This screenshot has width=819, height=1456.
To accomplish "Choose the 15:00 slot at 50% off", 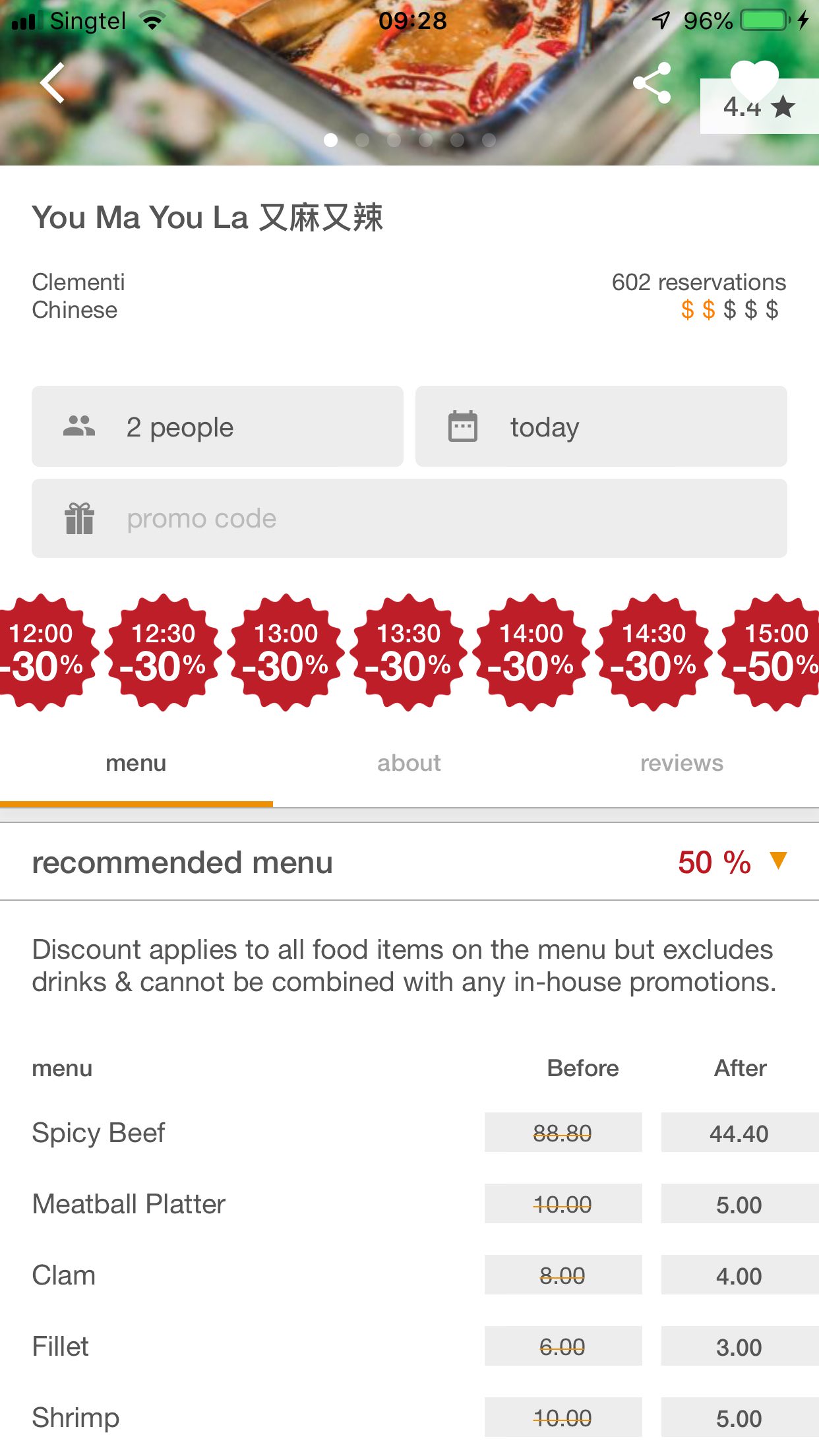I will pos(774,652).
